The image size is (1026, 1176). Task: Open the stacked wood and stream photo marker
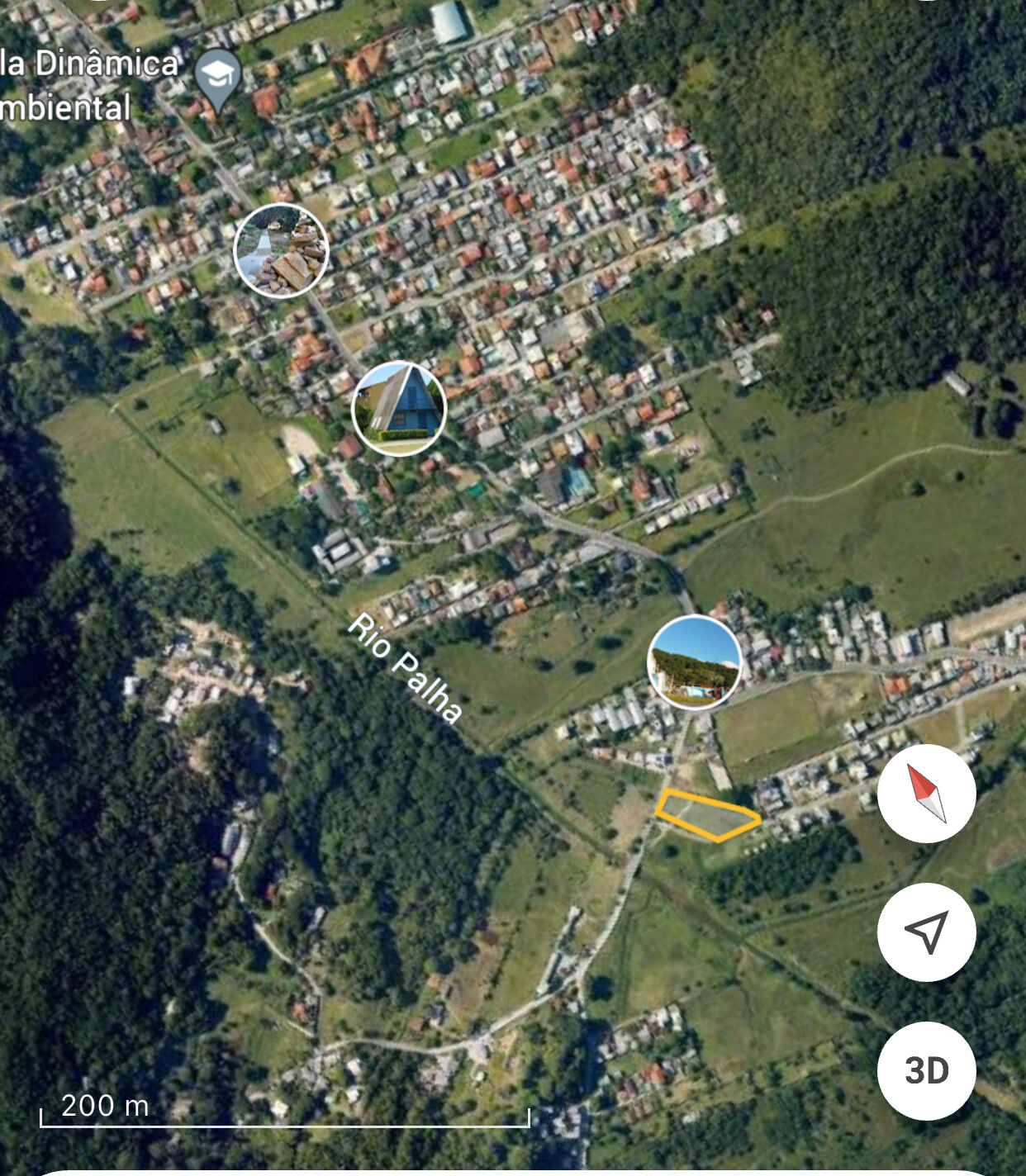[281, 250]
